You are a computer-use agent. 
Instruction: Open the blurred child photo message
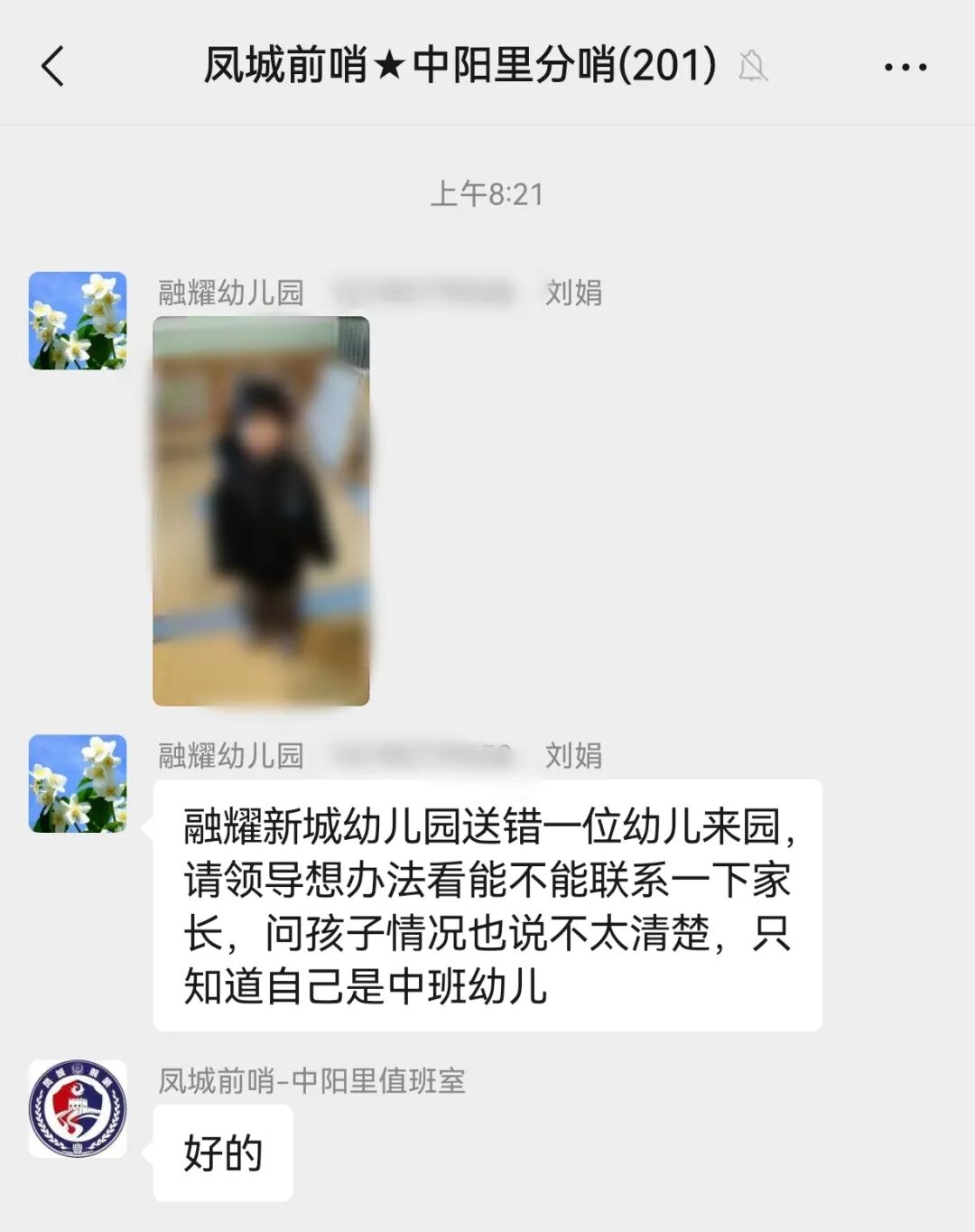pos(261,510)
